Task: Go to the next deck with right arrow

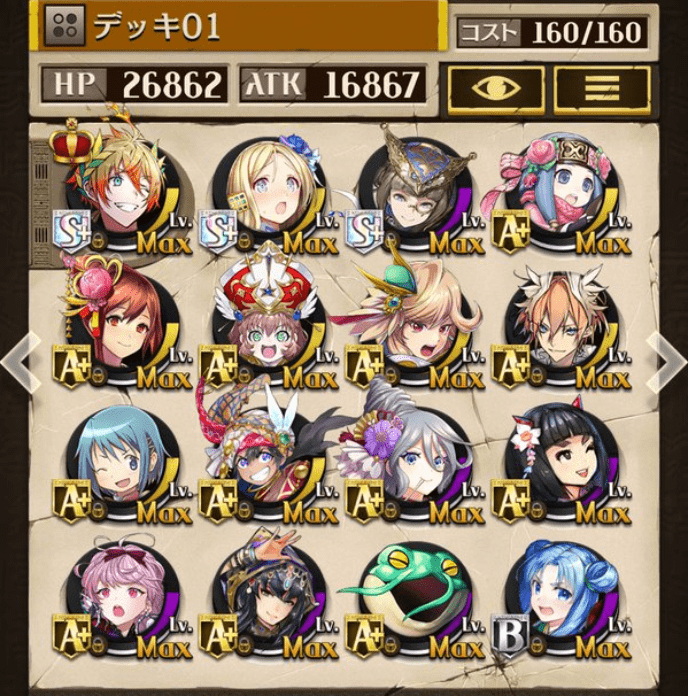Action: click(x=667, y=360)
